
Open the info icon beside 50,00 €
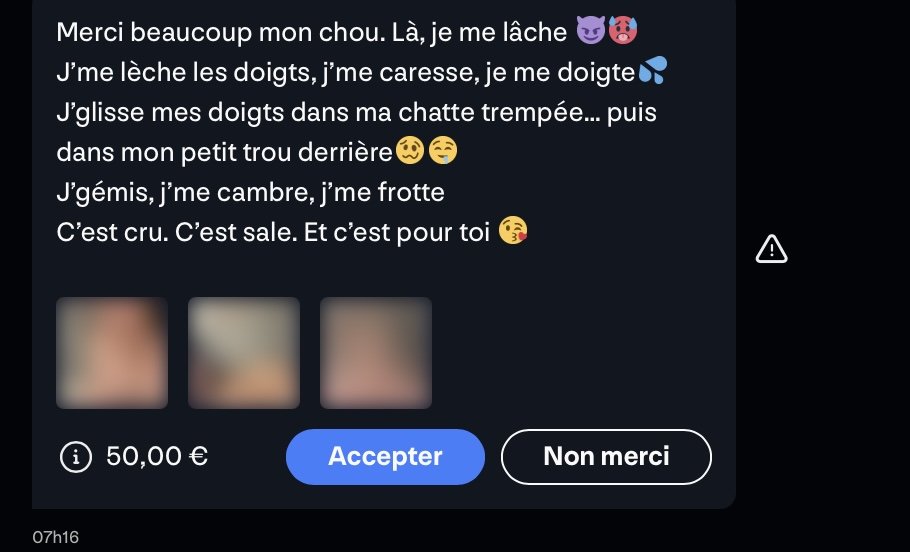[x=74, y=457]
